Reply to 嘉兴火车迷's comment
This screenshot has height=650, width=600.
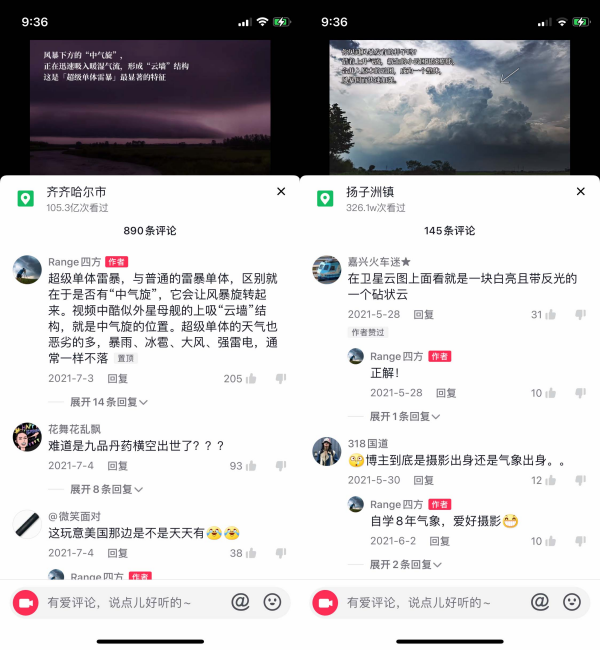423,314
